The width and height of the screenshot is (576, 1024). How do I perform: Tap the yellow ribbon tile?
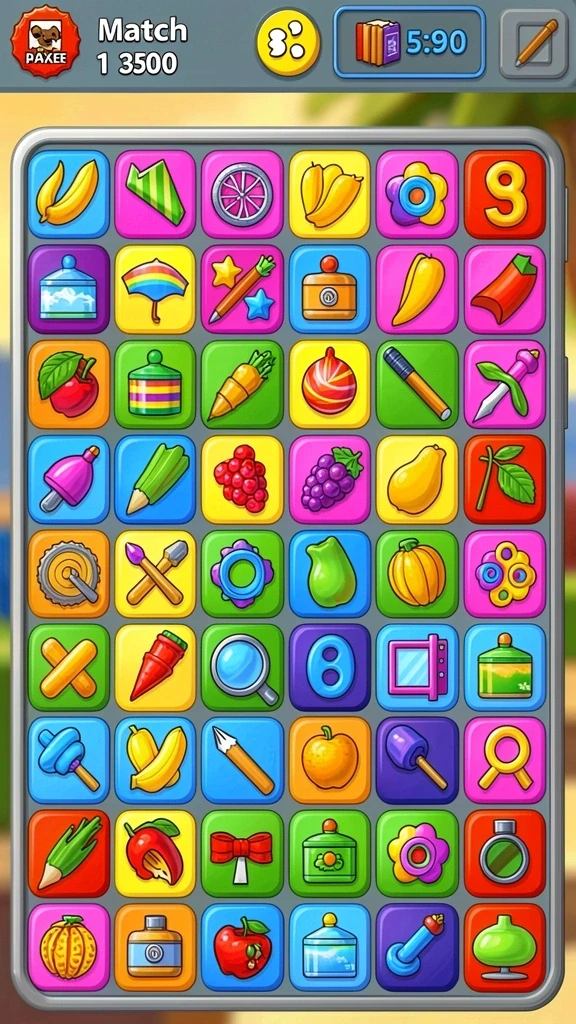pos(504,760)
